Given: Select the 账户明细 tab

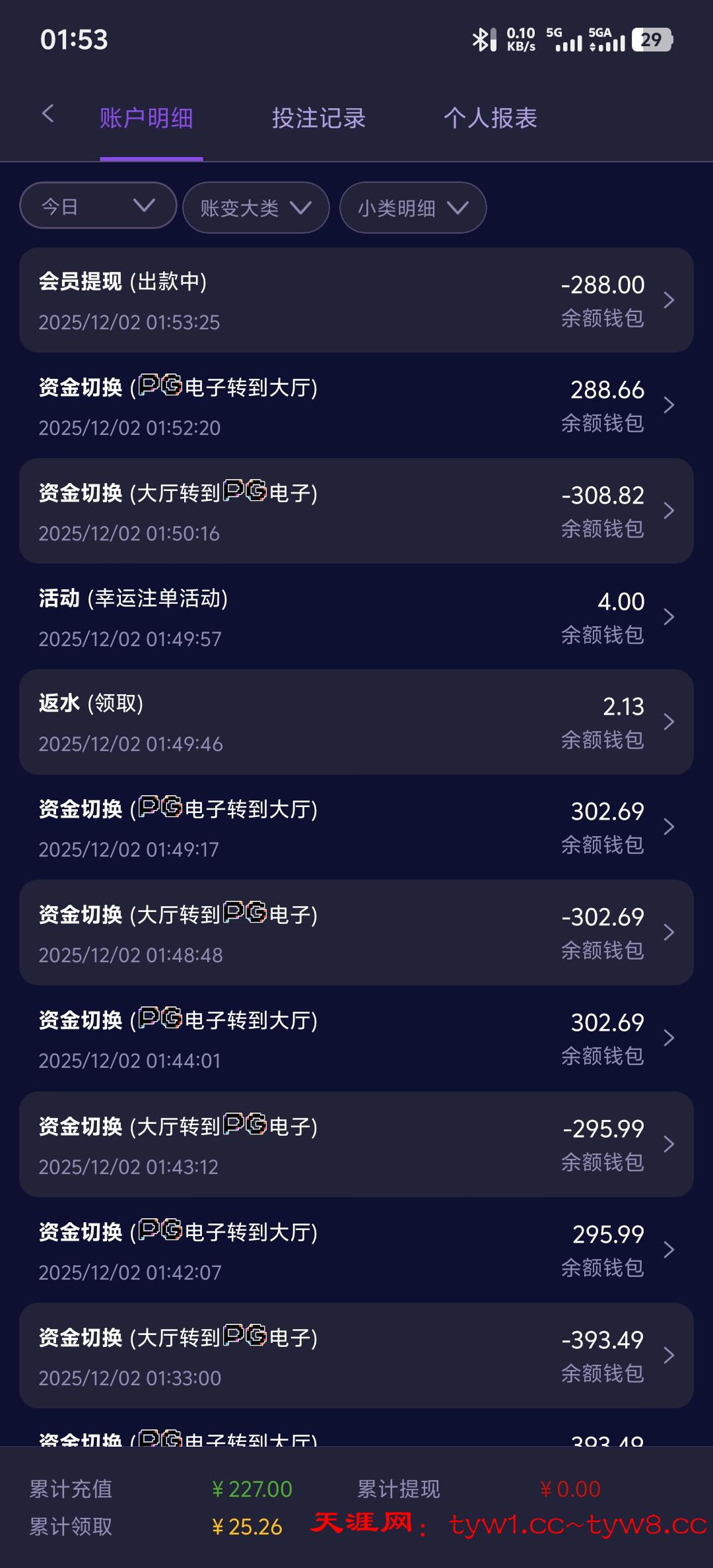Looking at the screenshot, I should [x=147, y=119].
